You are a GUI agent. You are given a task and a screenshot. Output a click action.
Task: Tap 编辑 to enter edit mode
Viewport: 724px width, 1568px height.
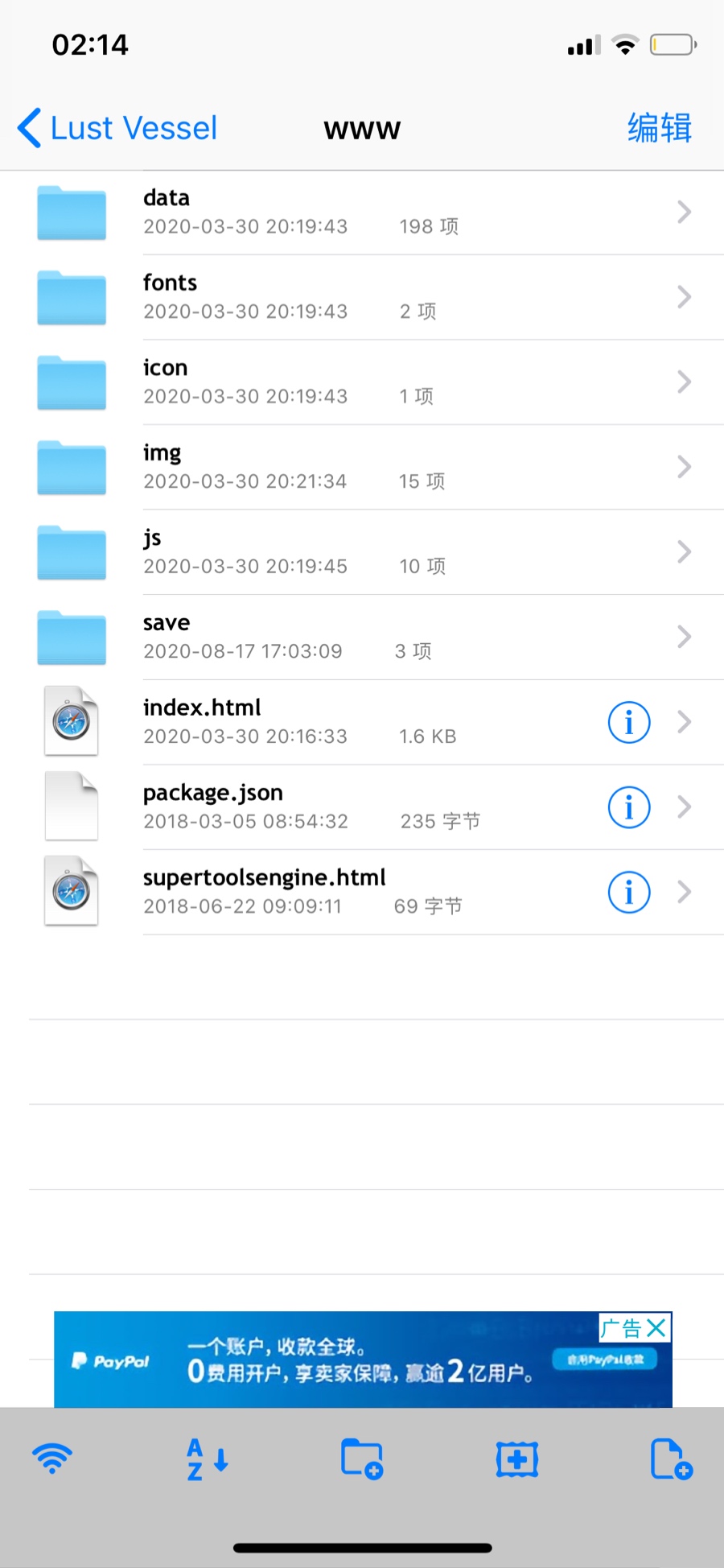[658, 128]
